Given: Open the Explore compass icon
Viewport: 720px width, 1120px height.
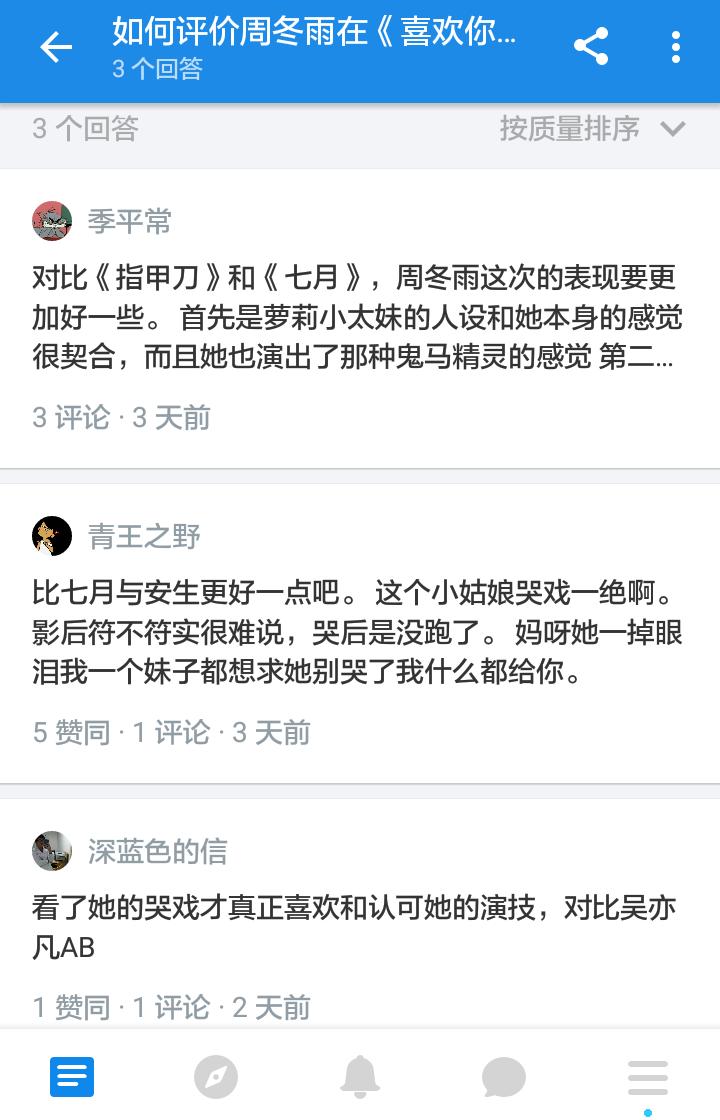Looking at the screenshot, I should click(216, 1077).
